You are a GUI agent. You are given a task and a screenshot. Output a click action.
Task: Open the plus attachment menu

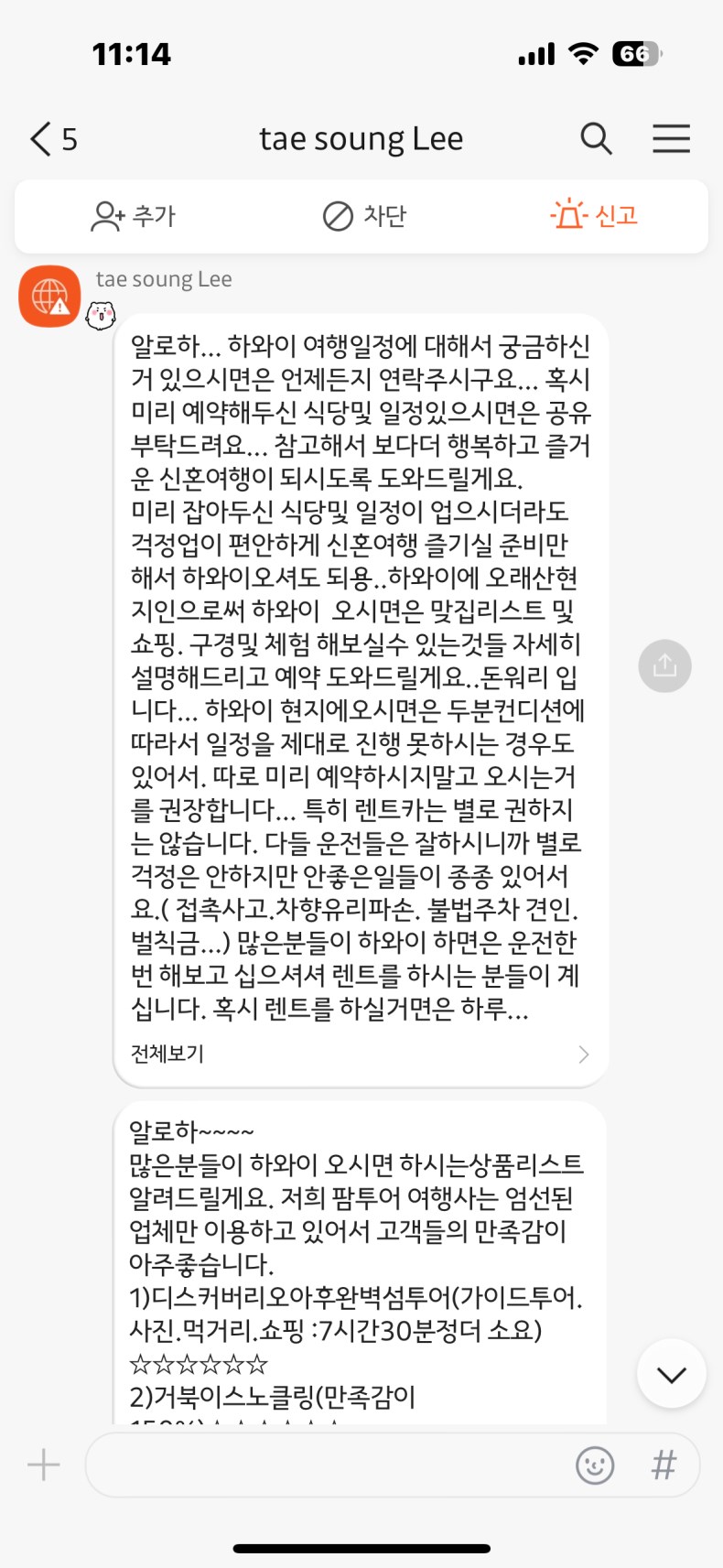[x=43, y=1465]
